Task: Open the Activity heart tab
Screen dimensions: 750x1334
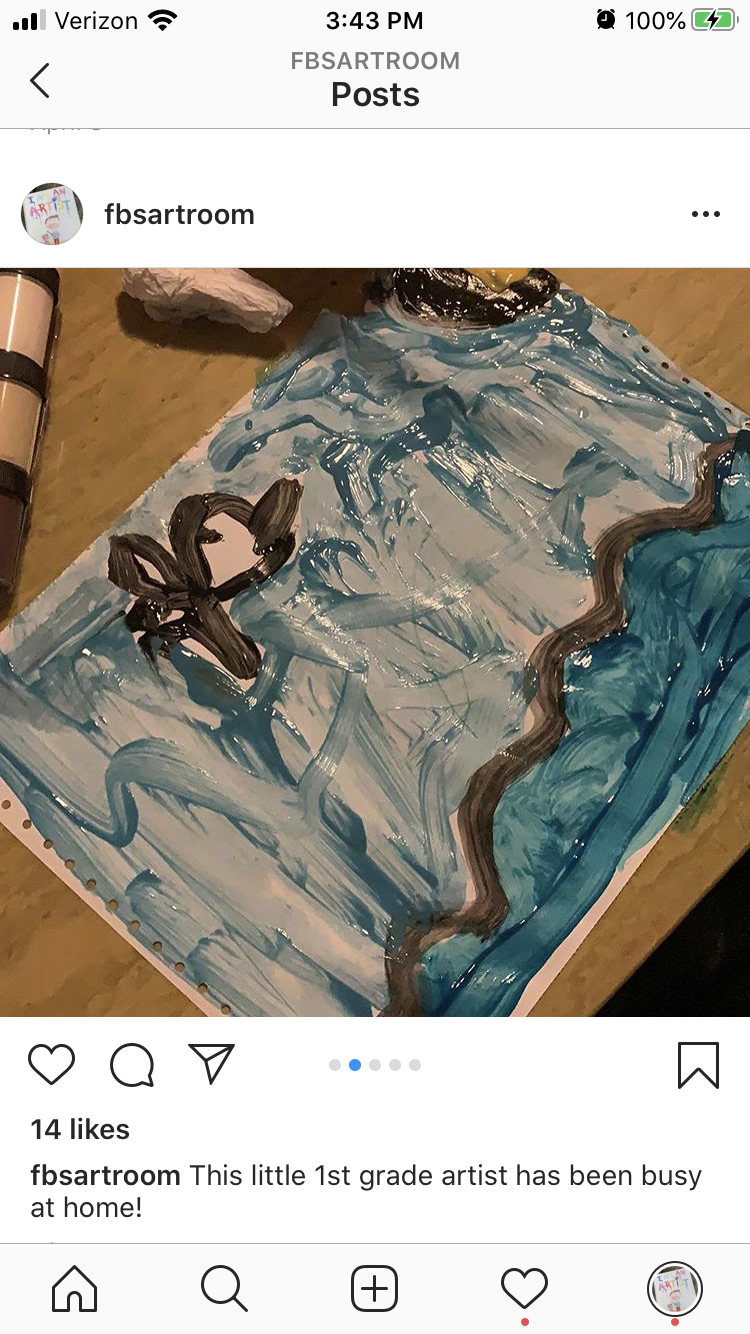Action: click(525, 1288)
